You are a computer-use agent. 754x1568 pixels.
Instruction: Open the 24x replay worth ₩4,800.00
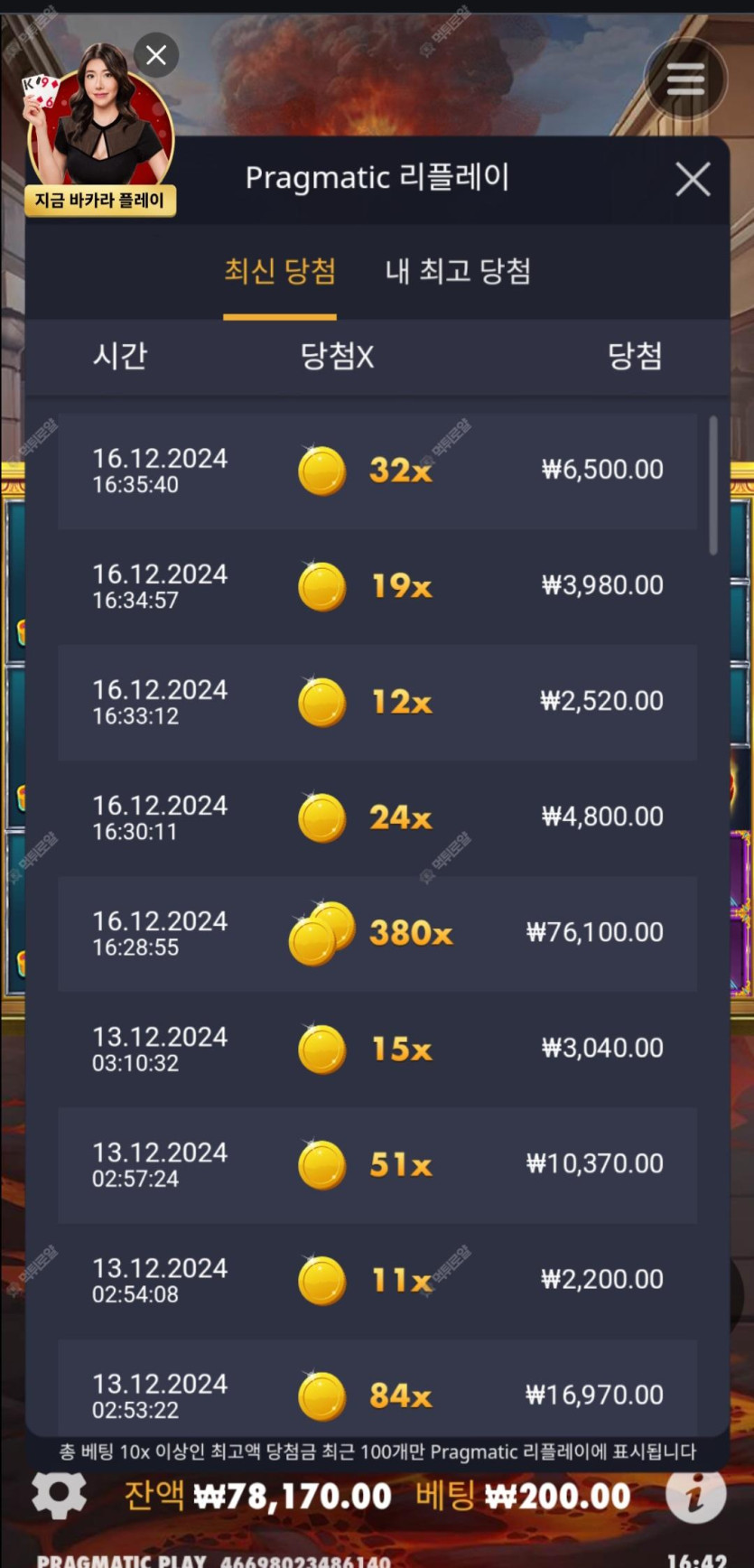377,817
